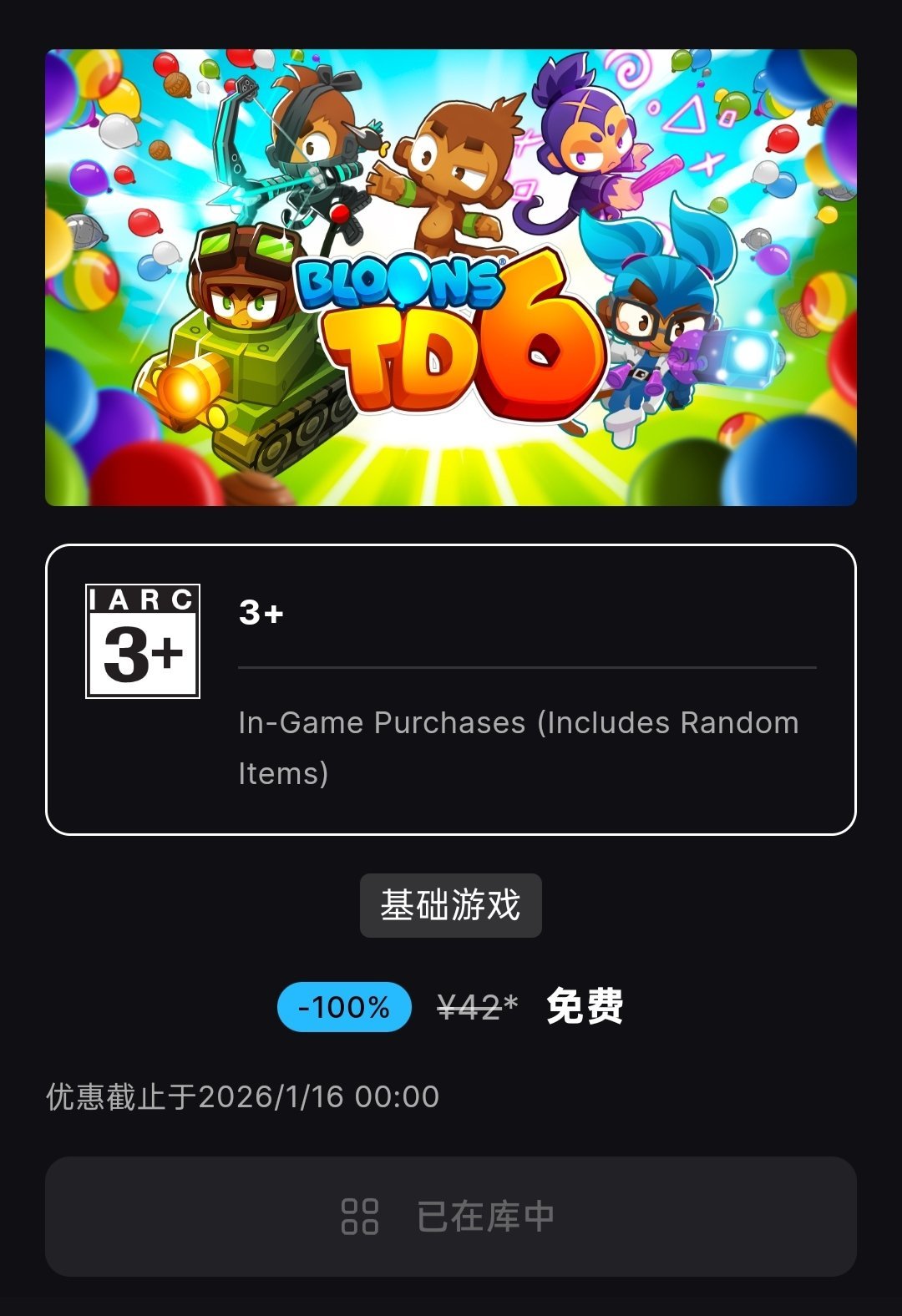Open the Bloons TD 6 banner image
The height and width of the screenshot is (1316, 902).
[x=450, y=277]
